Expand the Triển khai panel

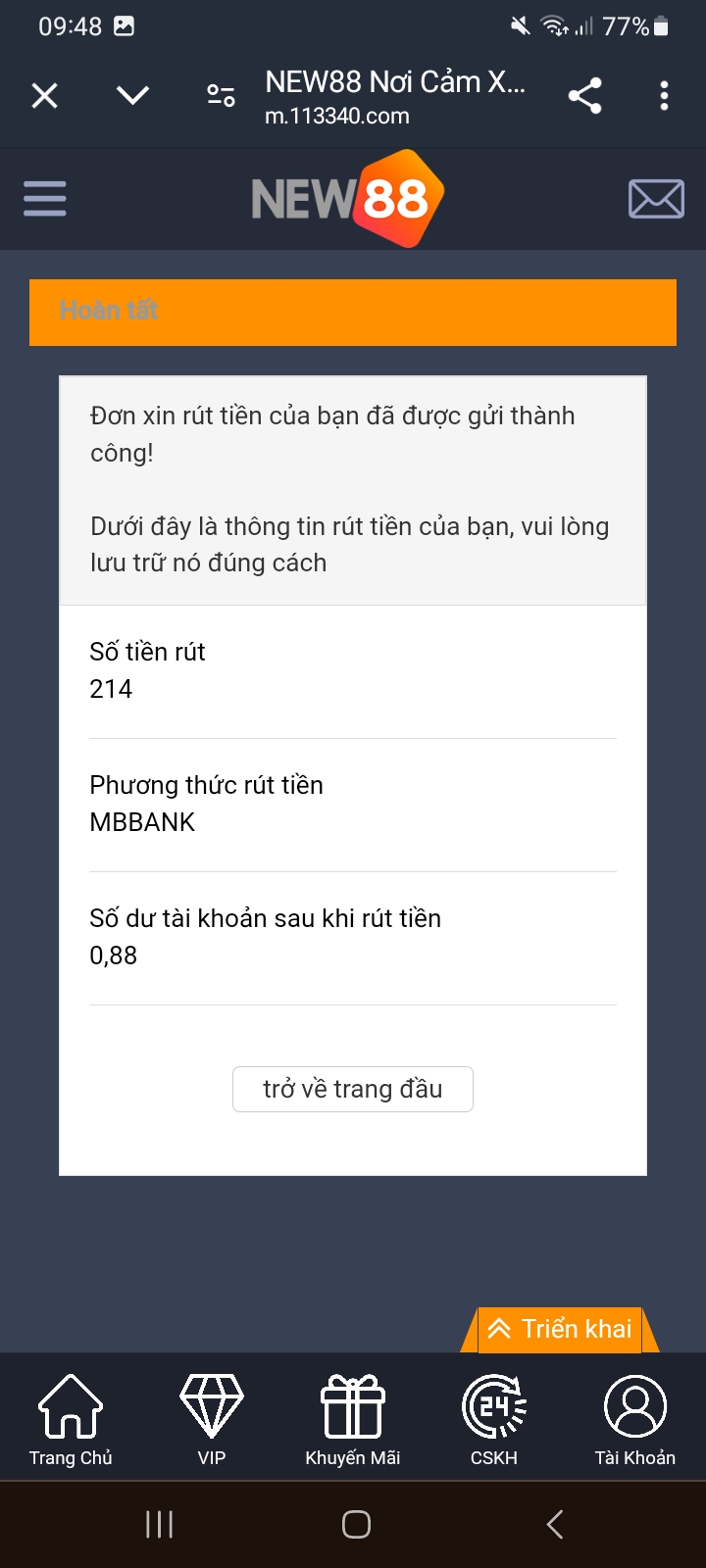tap(560, 1329)
